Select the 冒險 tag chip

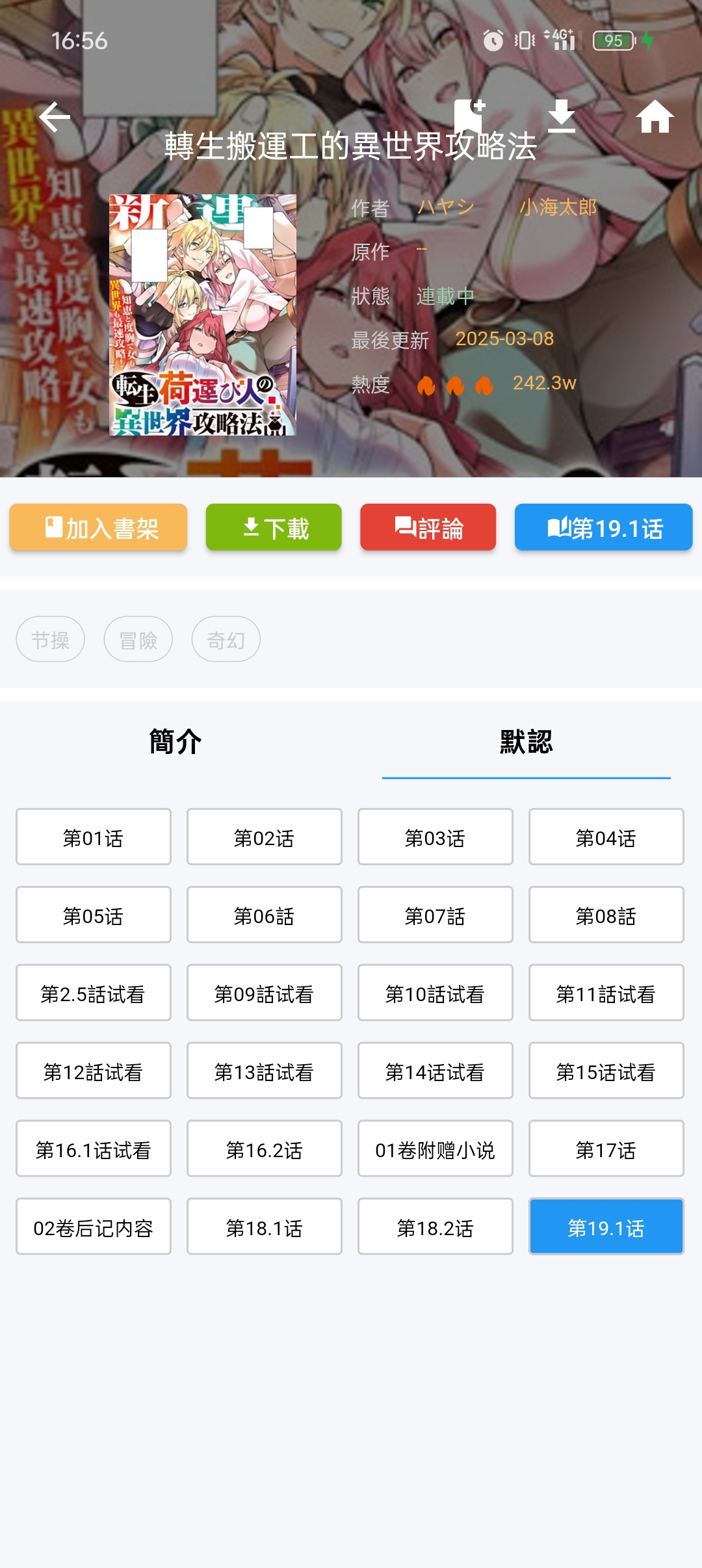[x=138, y=640]
